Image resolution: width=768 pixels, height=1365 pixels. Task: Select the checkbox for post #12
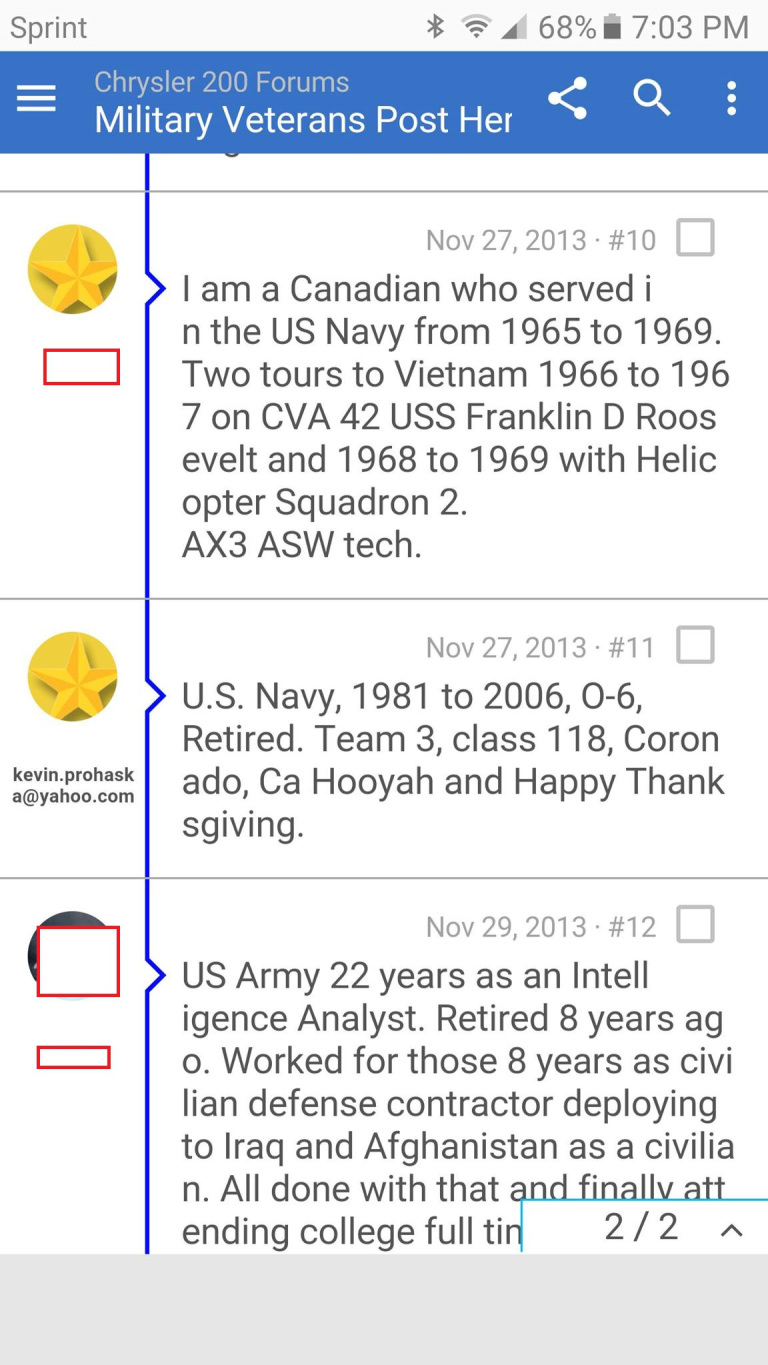(x=695, y=925)
